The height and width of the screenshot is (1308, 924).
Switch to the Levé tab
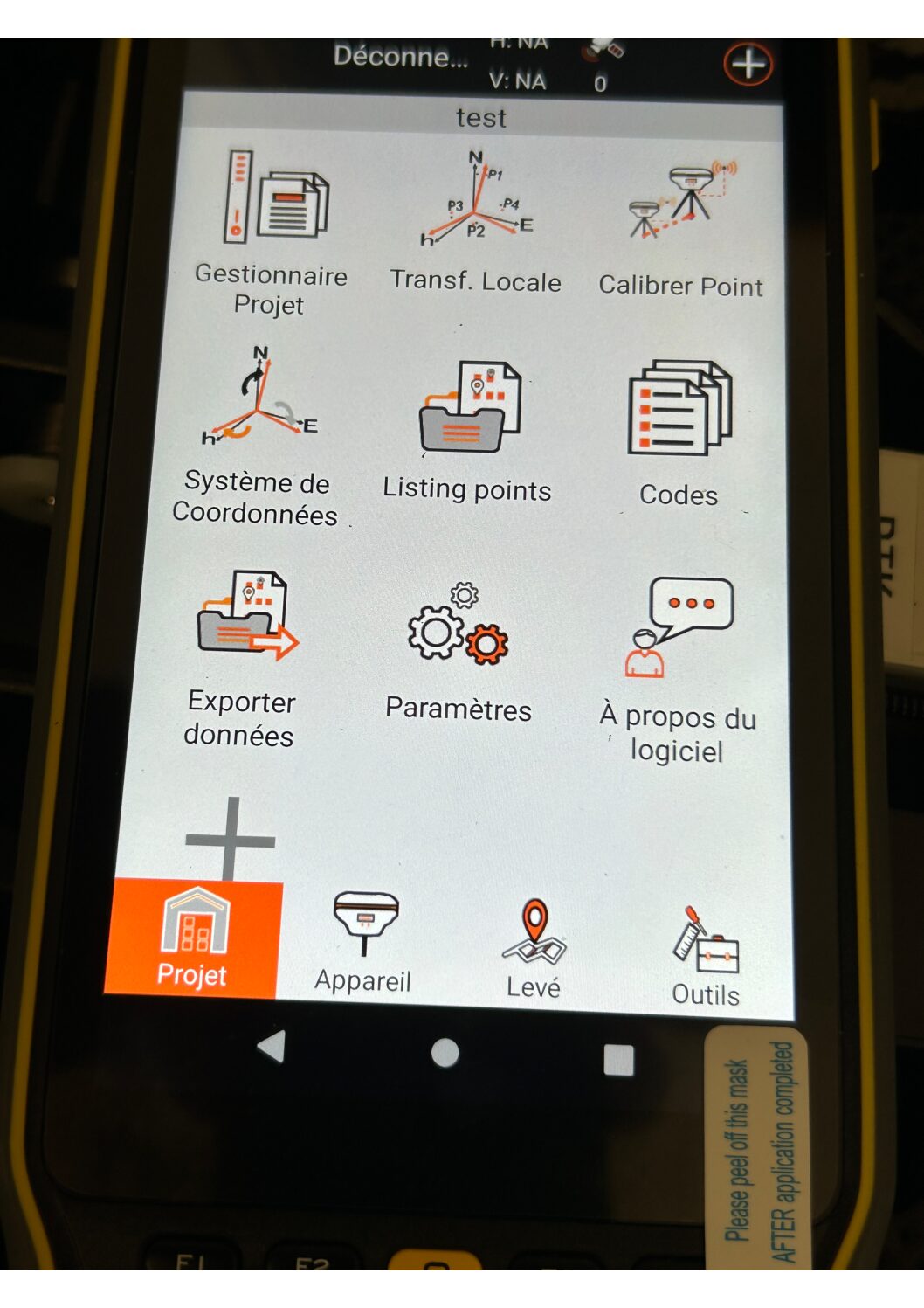coord(534,948)
